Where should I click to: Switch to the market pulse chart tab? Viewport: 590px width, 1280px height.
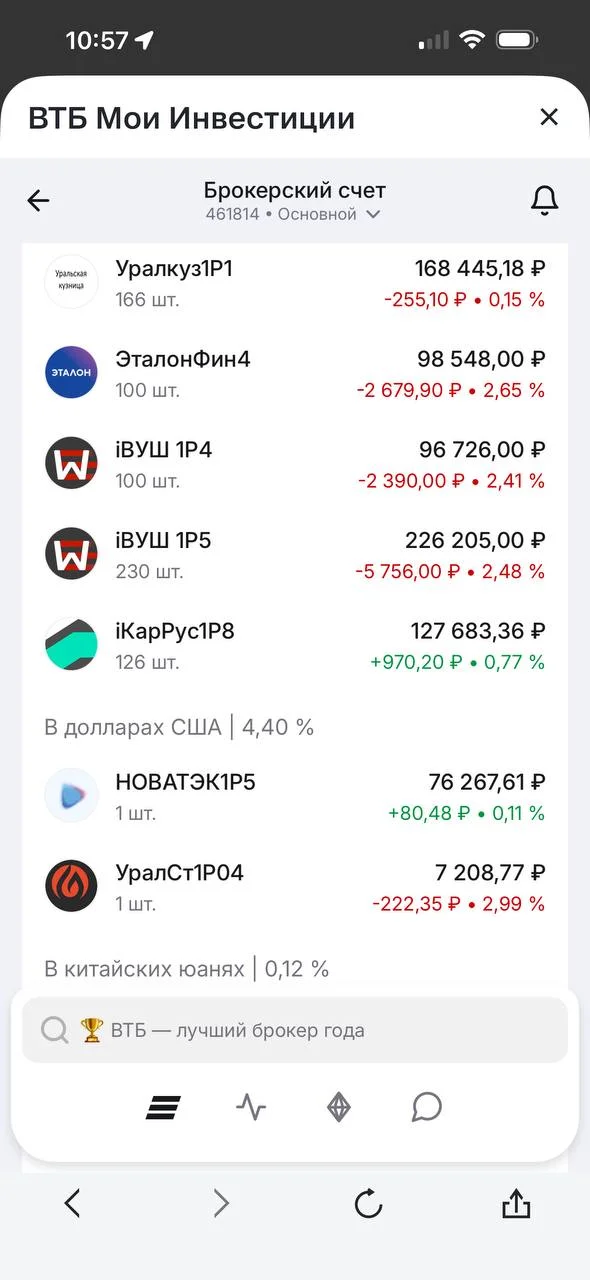[251, 1107]
